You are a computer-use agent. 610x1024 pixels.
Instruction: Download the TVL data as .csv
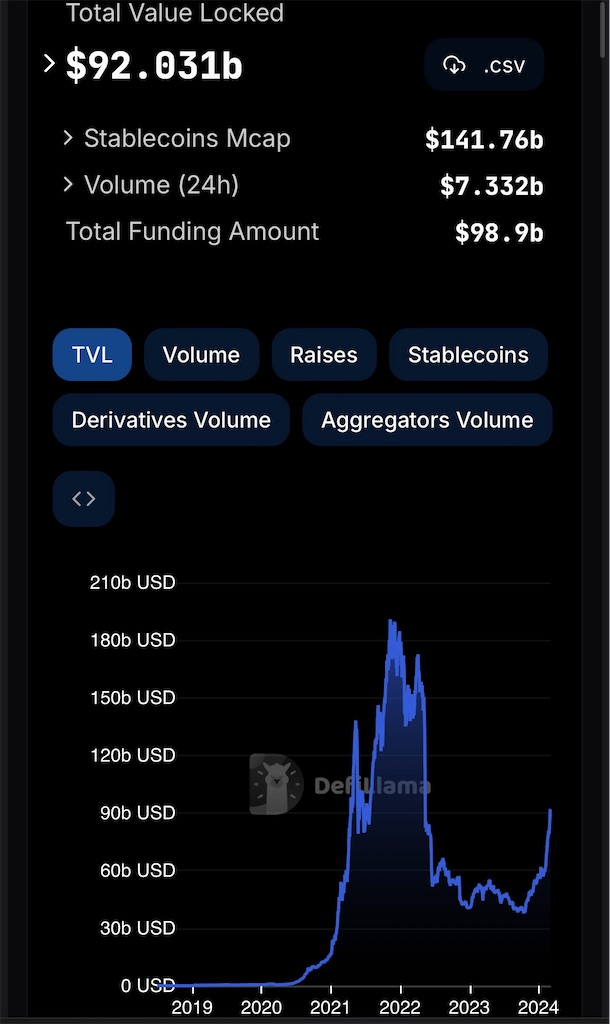484,65
